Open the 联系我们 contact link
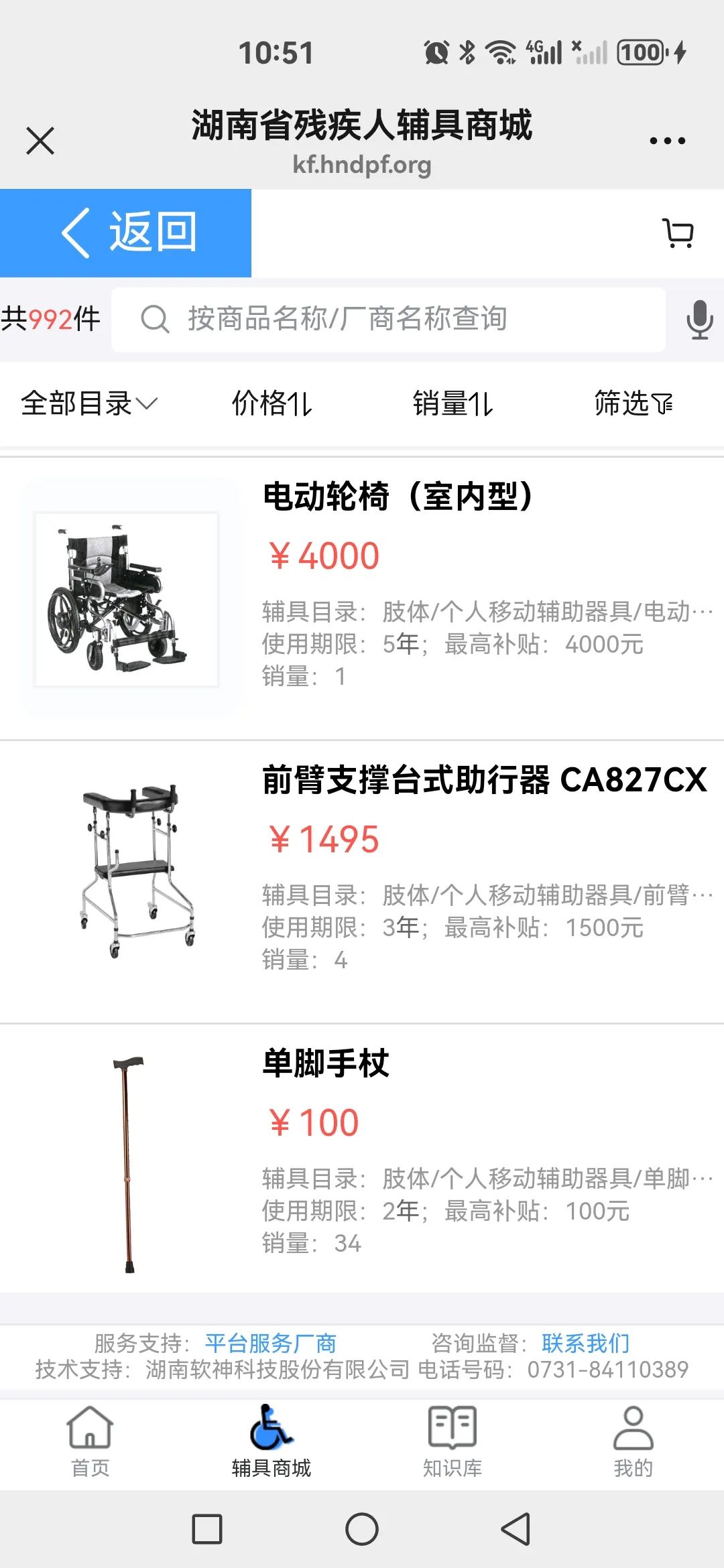The image size is (724, 1568). (x=585, y=1343)
